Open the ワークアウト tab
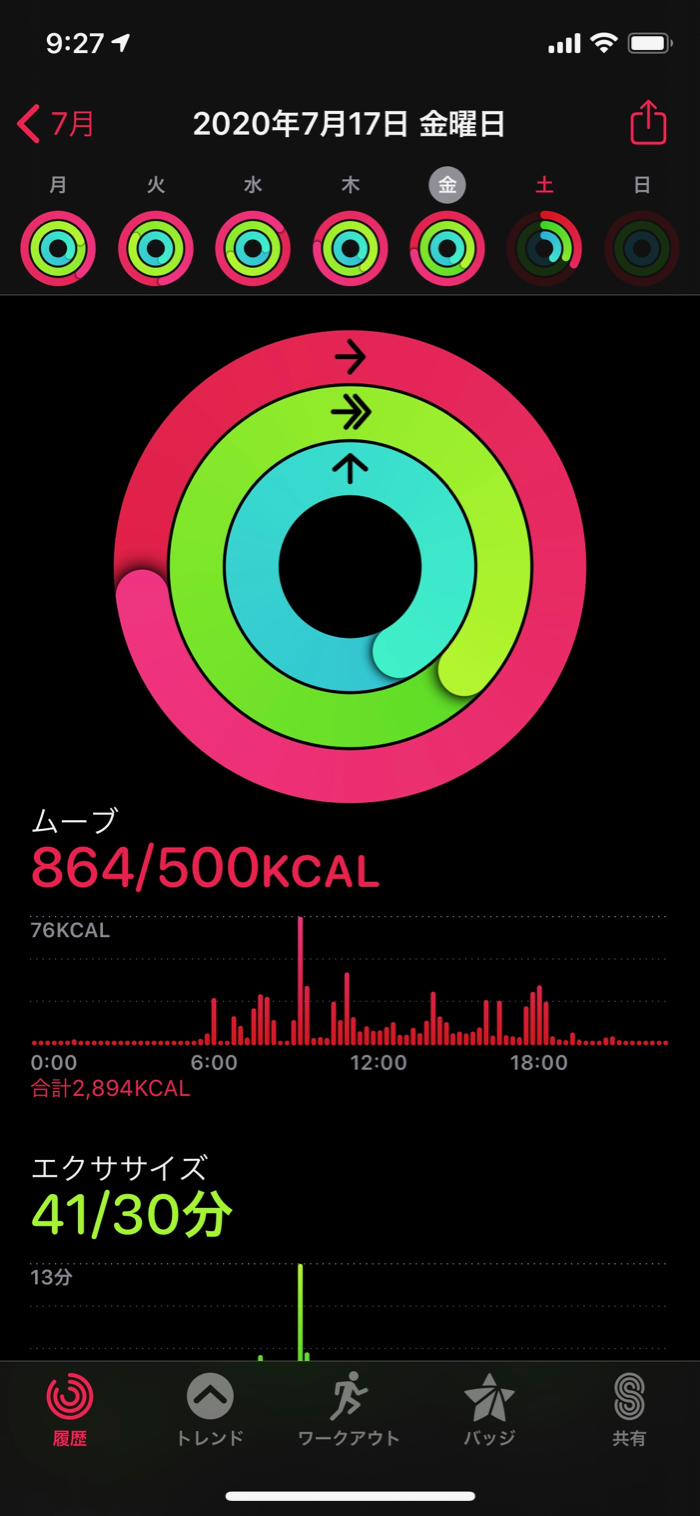Image resolution: width=700 pixels, height=1516 pixels. click(x=349, y=1410)
